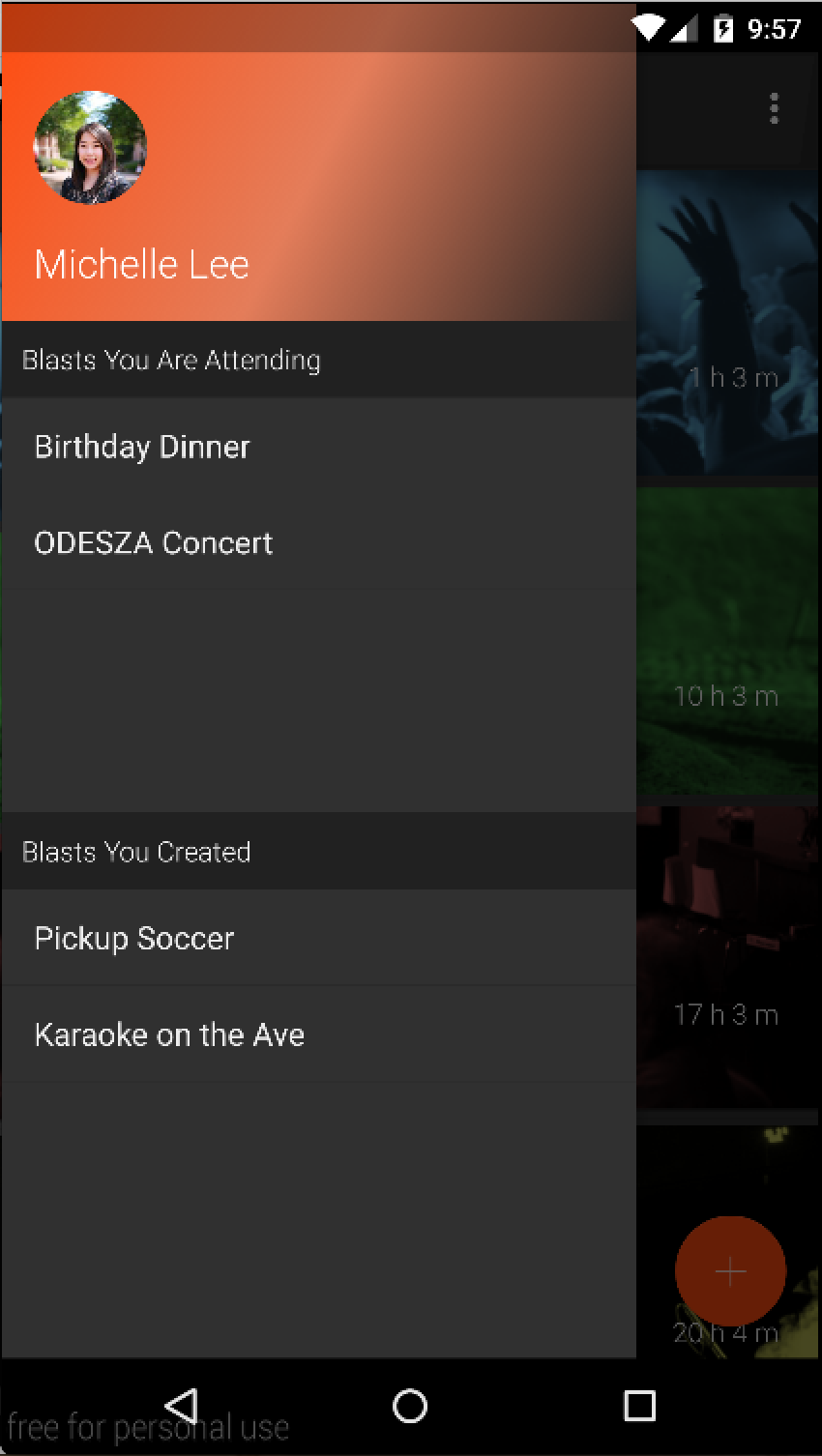Viewport: 822px width, 1456px height.
Task: Go to the home screen
Action: (x=410, y=1406)
